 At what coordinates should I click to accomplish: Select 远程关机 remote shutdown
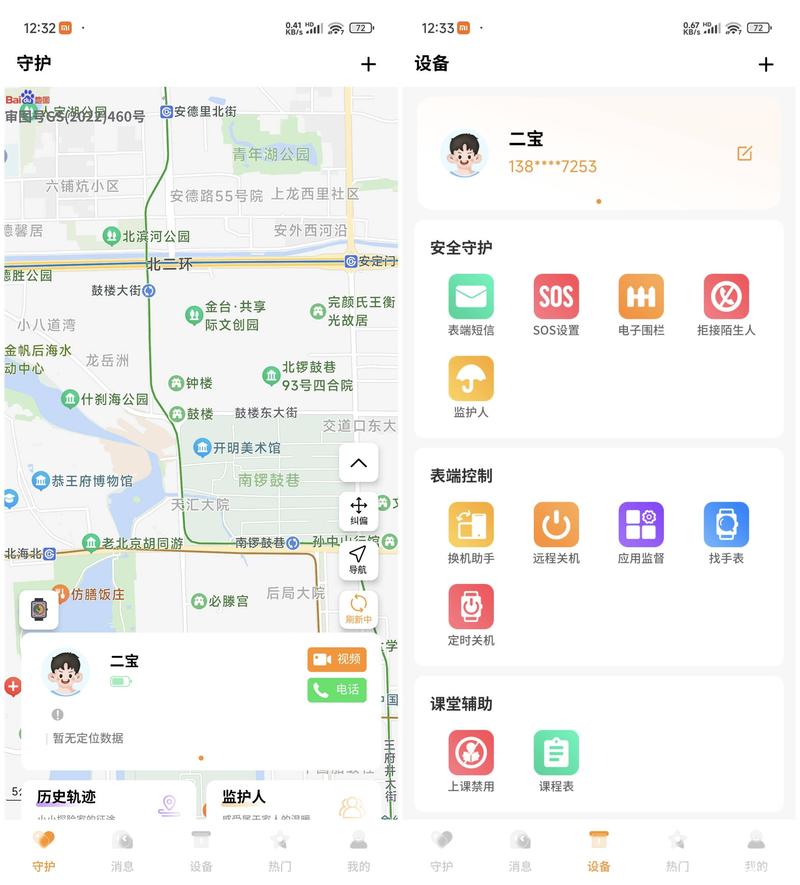(x=556, y=525)
